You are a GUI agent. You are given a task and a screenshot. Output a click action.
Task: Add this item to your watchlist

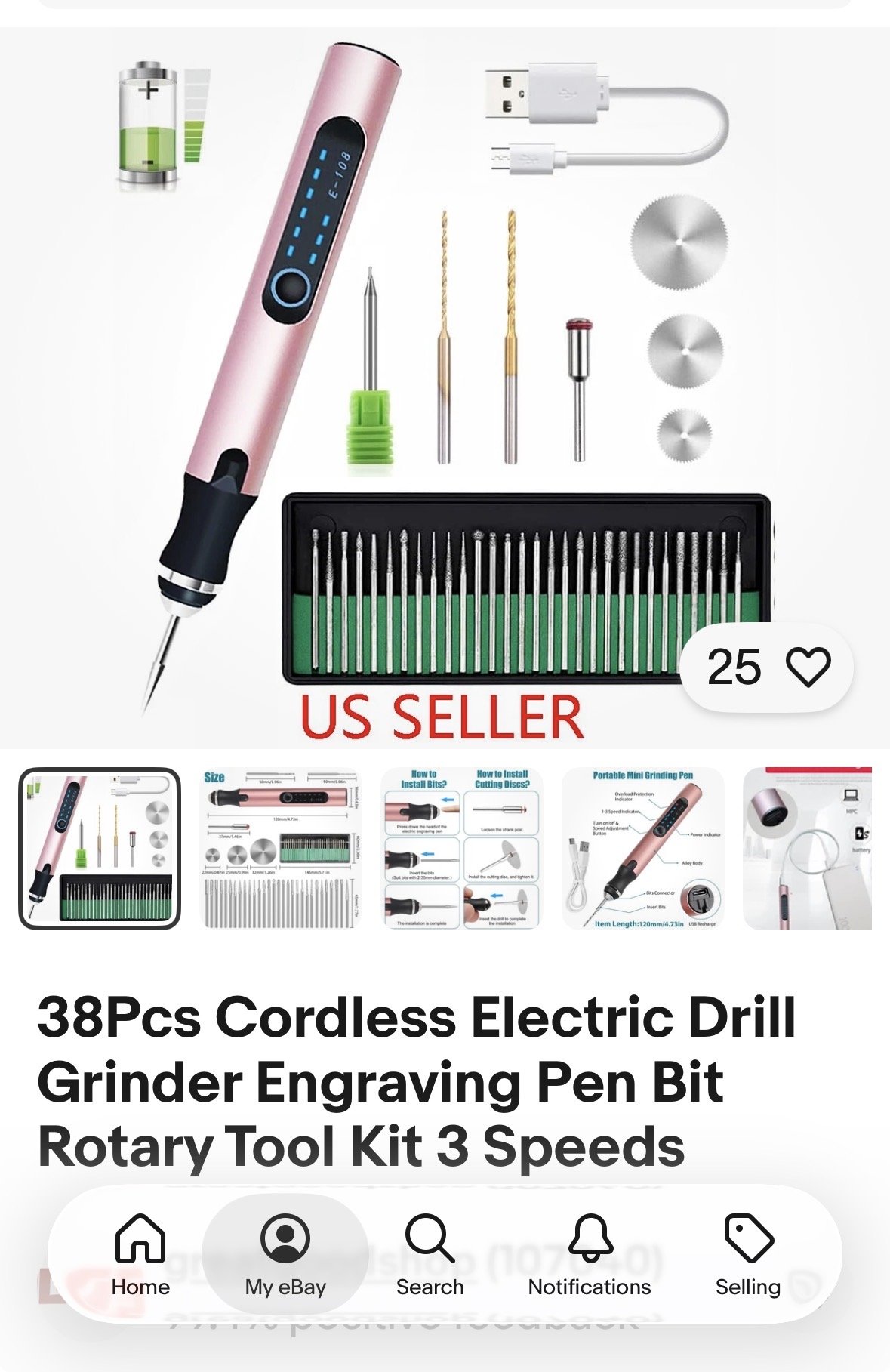tap(807, 668)
